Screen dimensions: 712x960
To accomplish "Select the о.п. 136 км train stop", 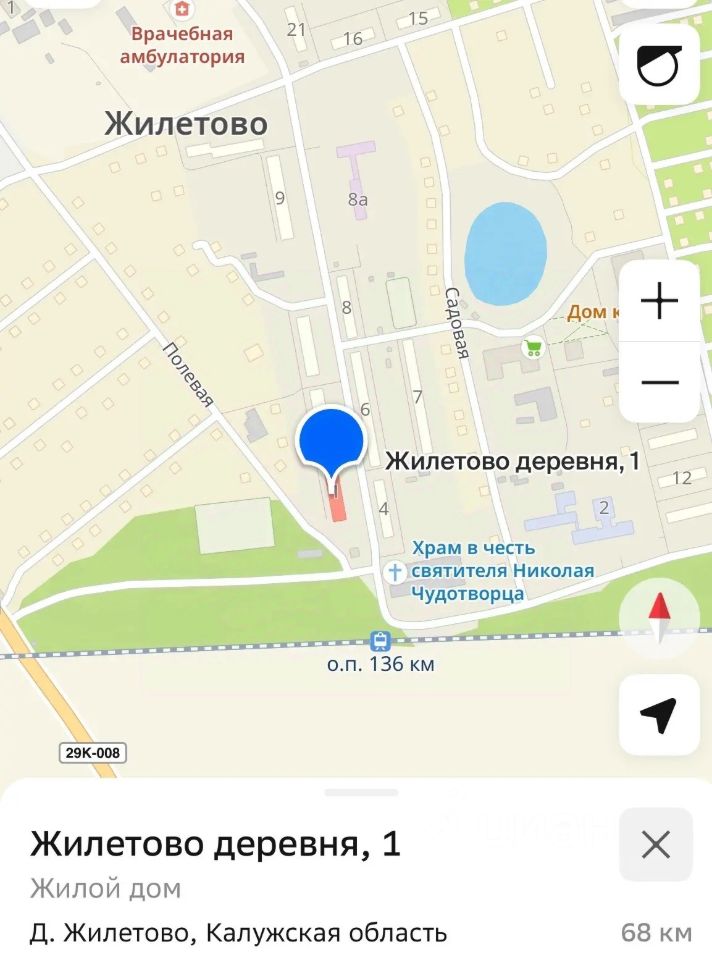I will 380,641.
